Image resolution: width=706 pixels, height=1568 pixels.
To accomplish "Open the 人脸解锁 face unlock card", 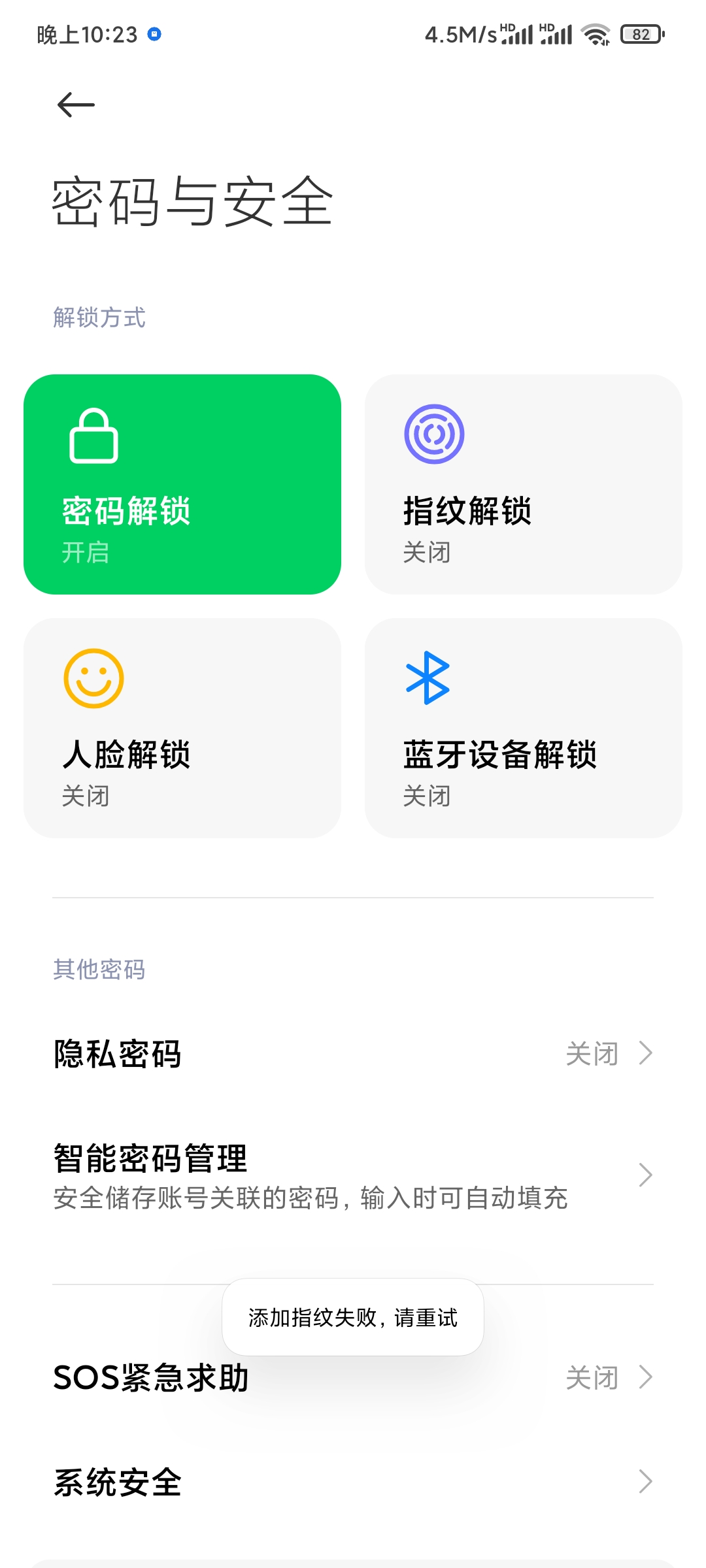I will point(182,728).
